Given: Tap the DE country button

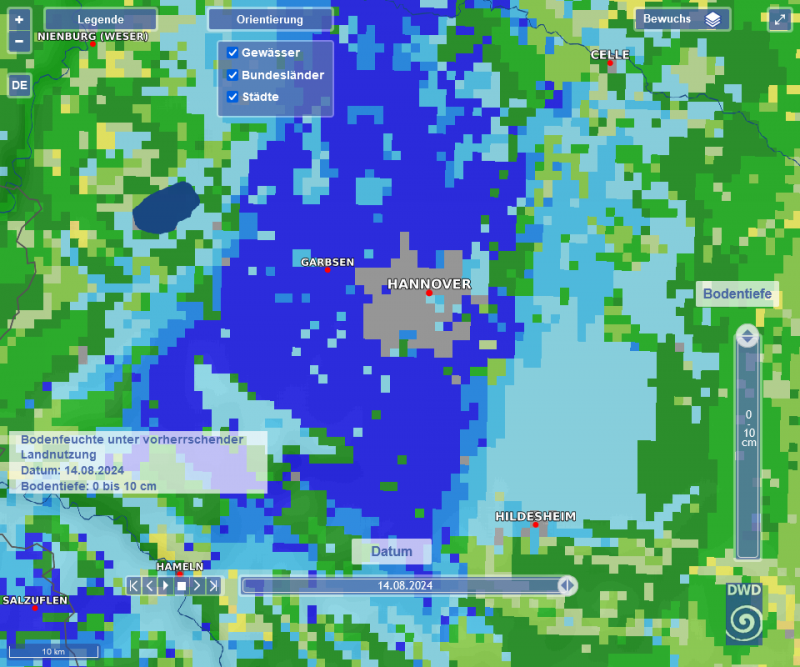Looking at the screenshot, I should [x=19, y=86].
